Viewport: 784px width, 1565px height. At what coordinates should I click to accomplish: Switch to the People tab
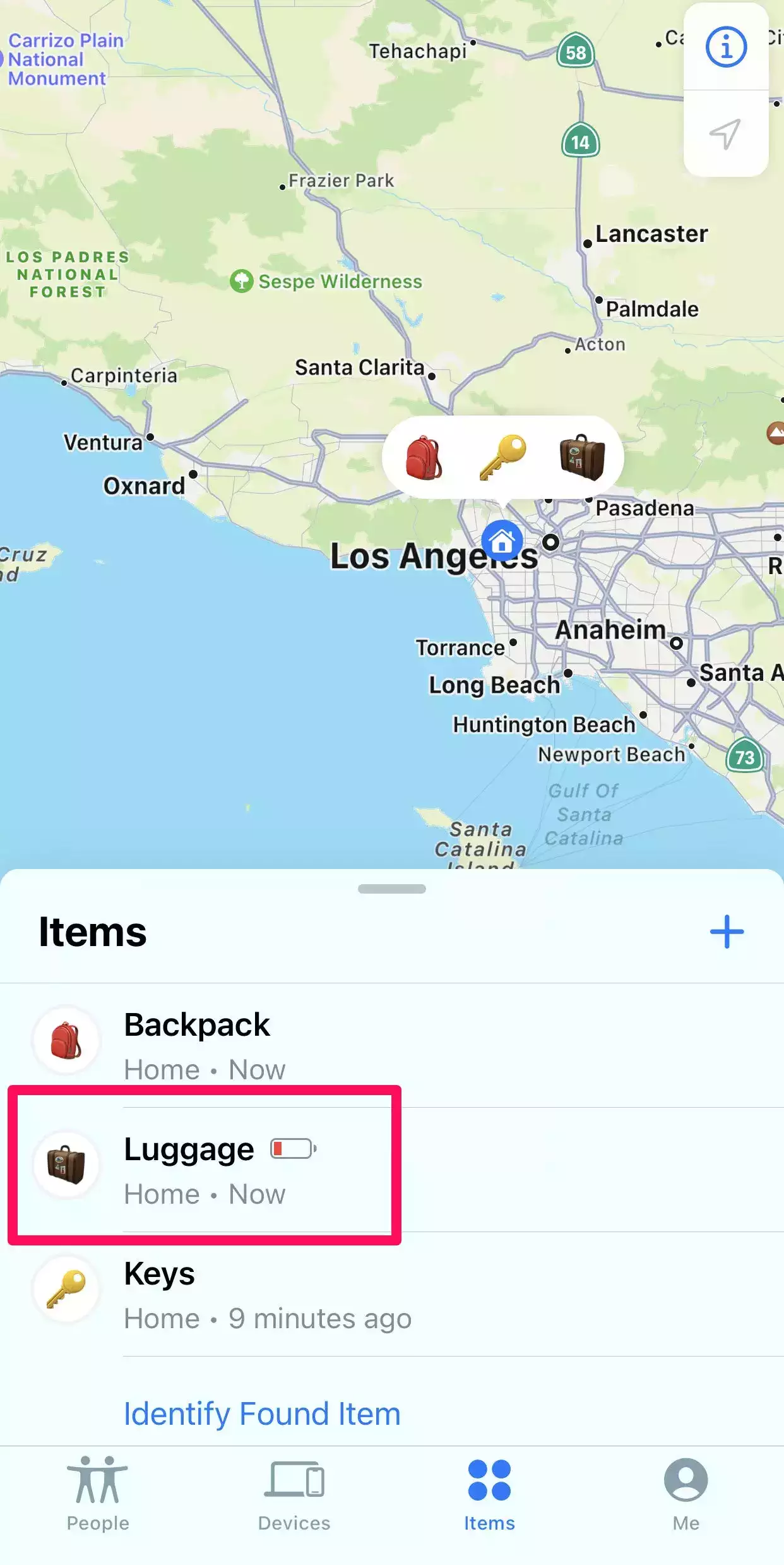(98, 1494)
